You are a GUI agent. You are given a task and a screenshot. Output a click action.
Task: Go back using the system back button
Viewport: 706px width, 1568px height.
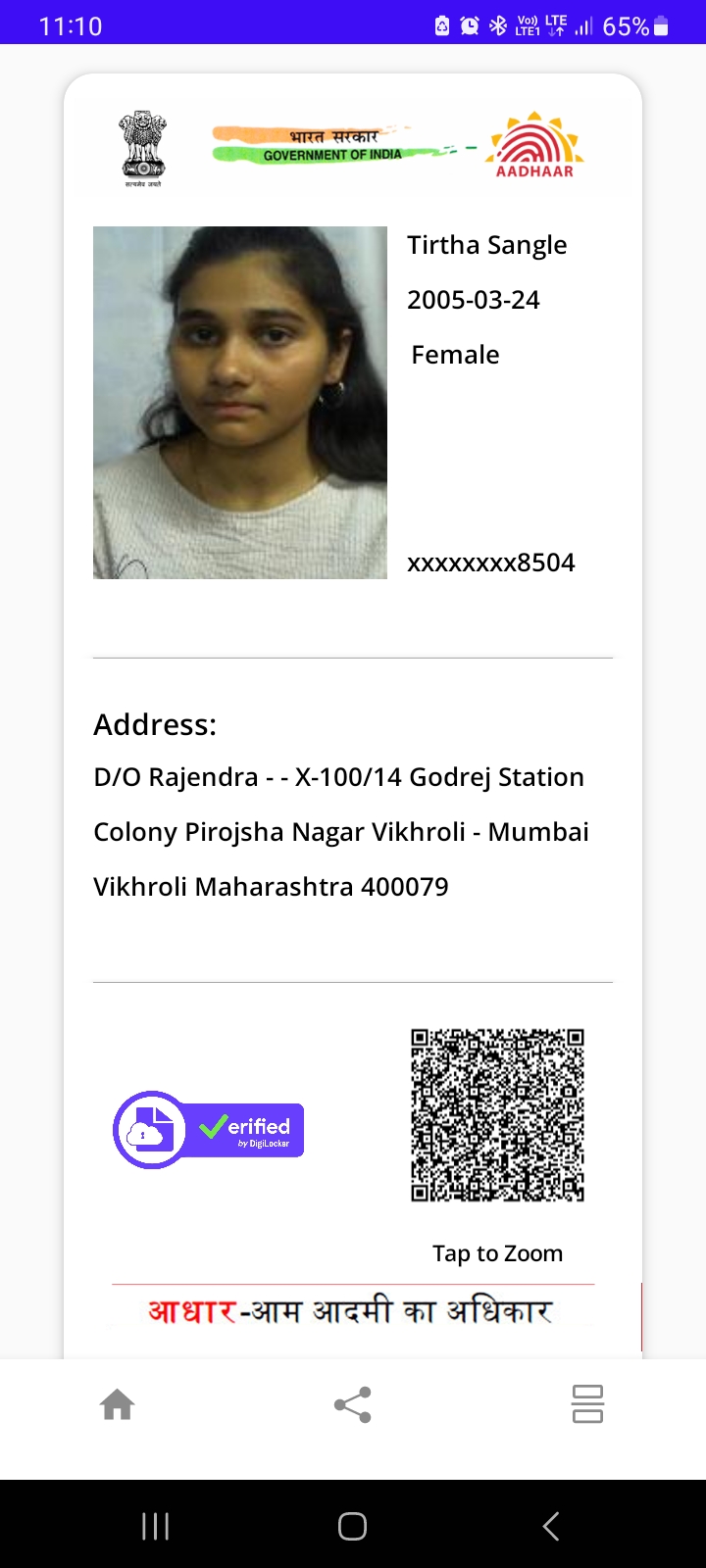click(551, 1526)
